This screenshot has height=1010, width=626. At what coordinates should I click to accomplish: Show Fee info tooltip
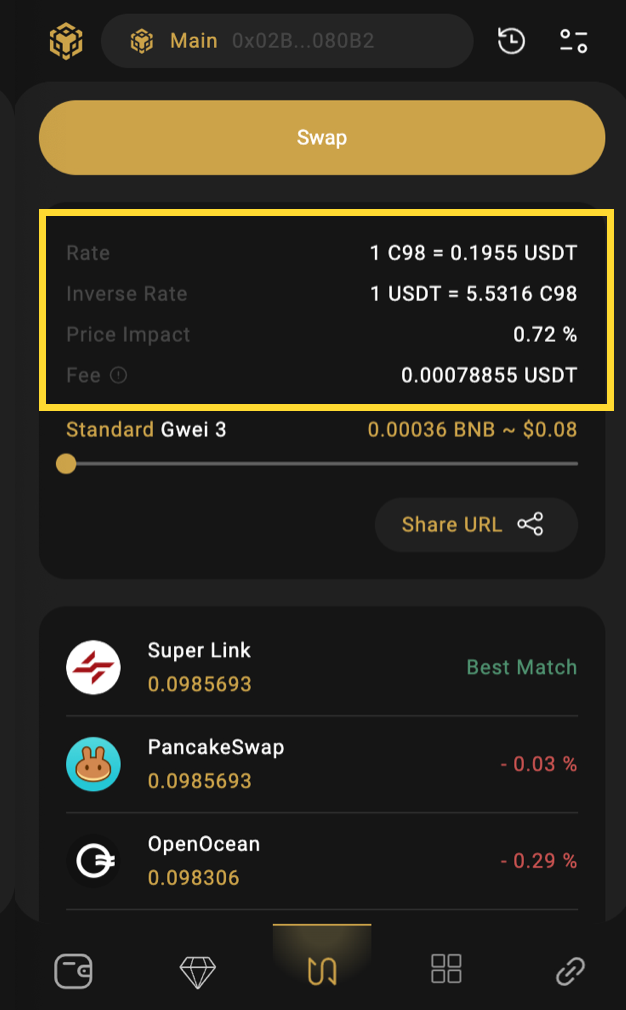point(118,376)
